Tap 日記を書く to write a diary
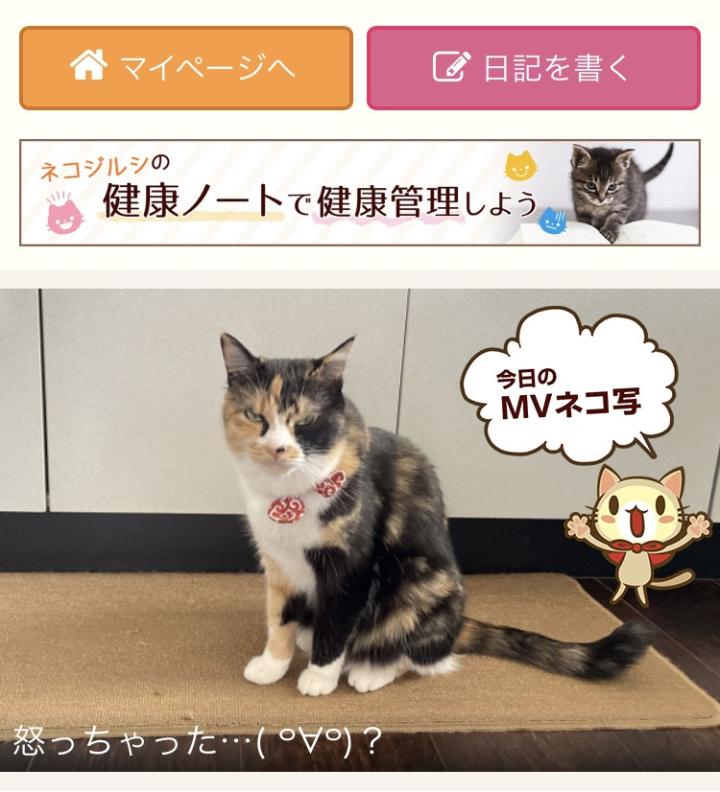Screen dimensions: 720x792 [x=533, y=68]
